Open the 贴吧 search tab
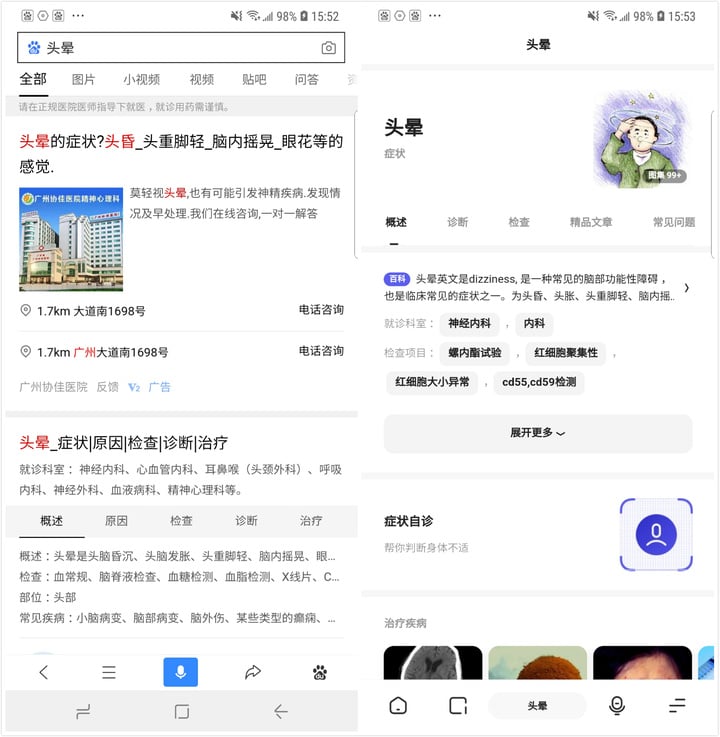This screenshot has height=737, width=720. click(254, 80)
